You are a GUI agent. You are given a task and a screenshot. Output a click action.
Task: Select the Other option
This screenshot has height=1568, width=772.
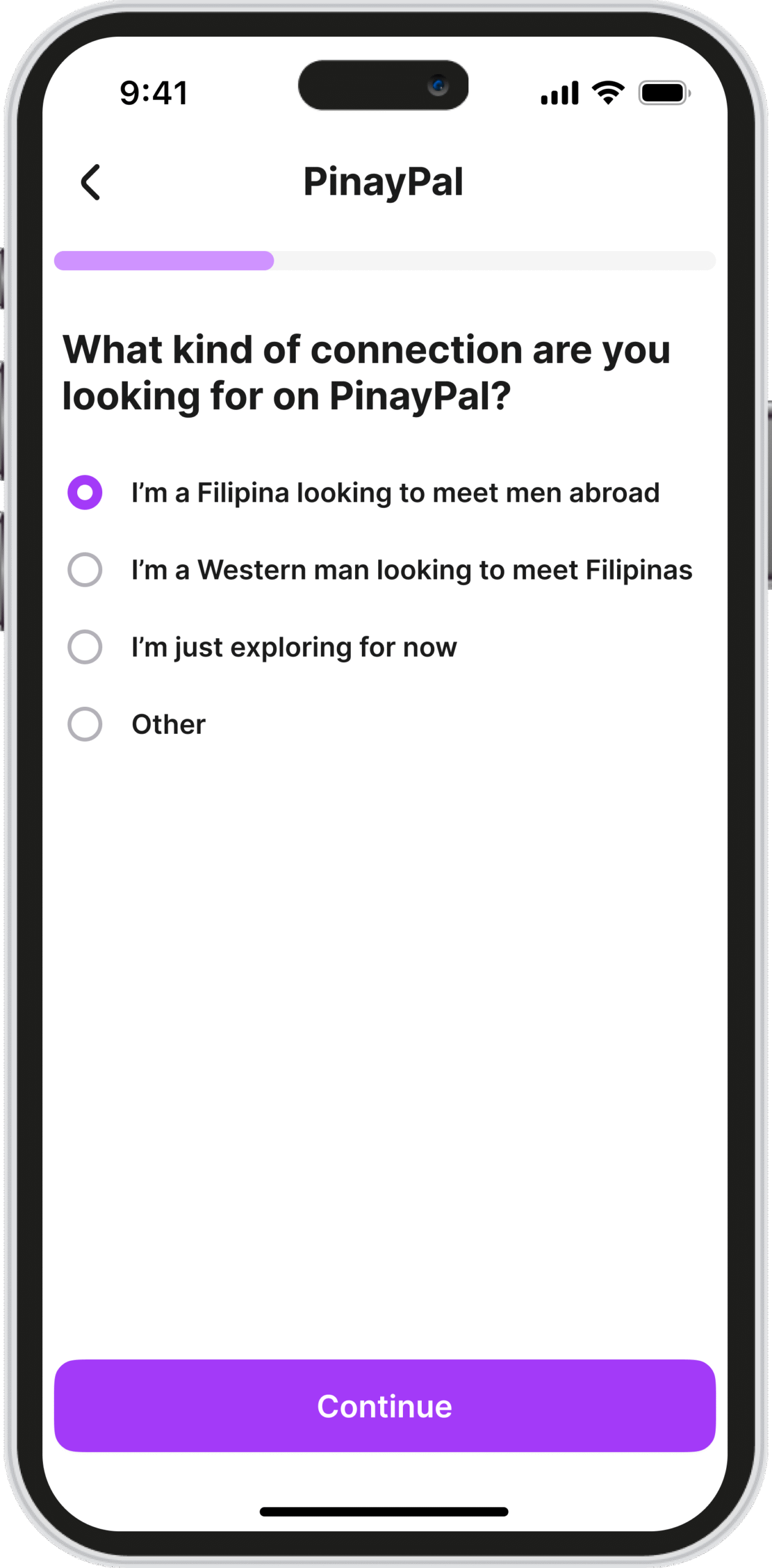click(x=137, y=724)
